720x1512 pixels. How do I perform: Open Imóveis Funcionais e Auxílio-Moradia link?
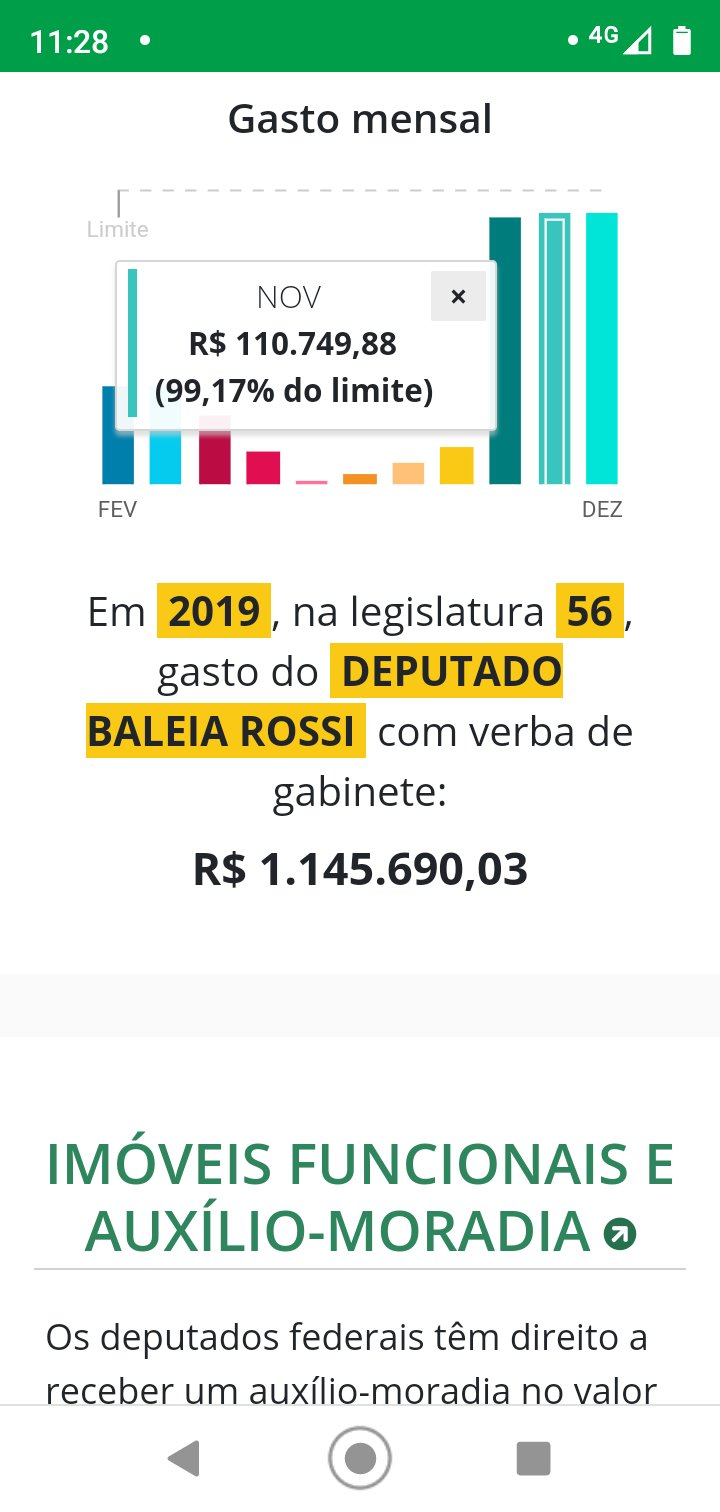(360, 1197)
